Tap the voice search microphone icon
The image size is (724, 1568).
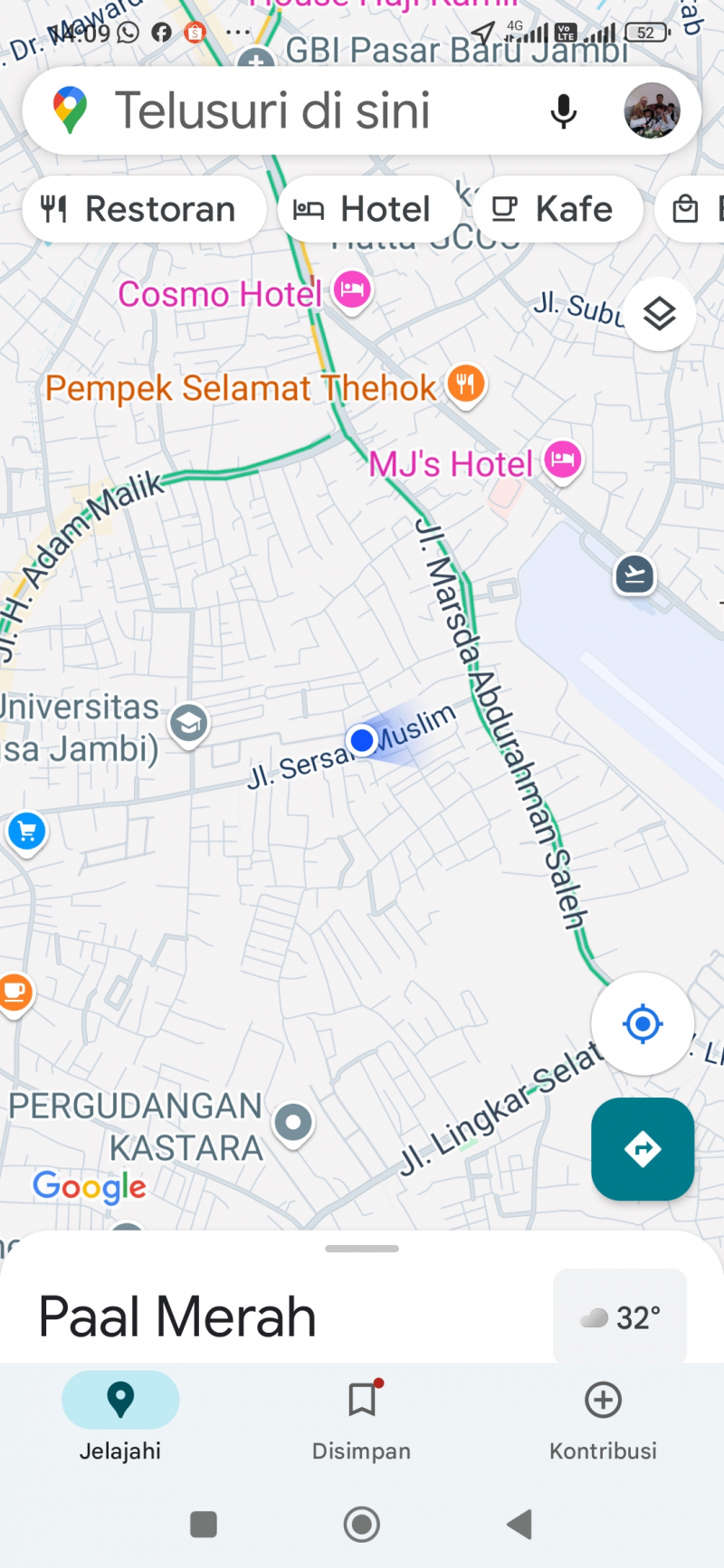click(564, 110)
